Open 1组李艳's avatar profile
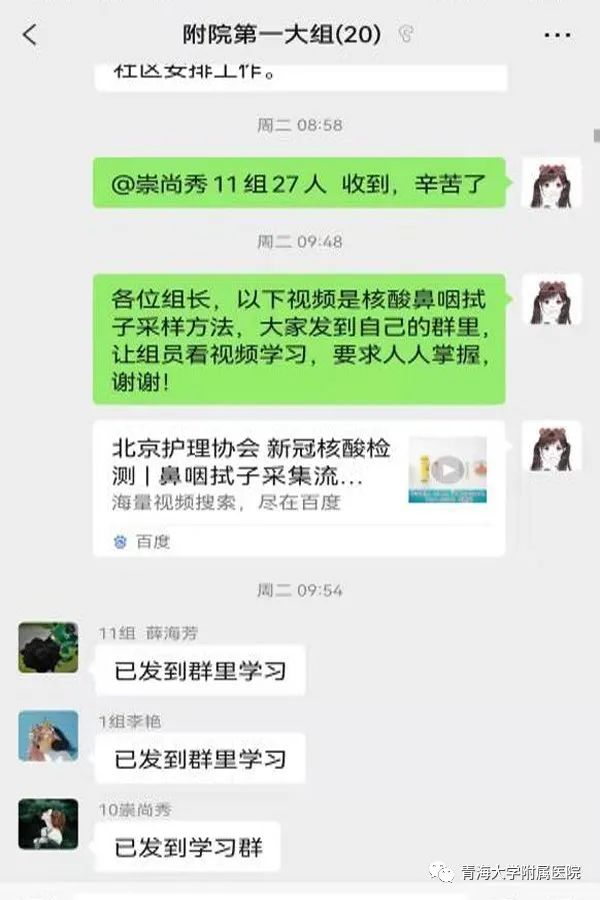The width and height of the screenshot is (600, 900). [48, 736]
